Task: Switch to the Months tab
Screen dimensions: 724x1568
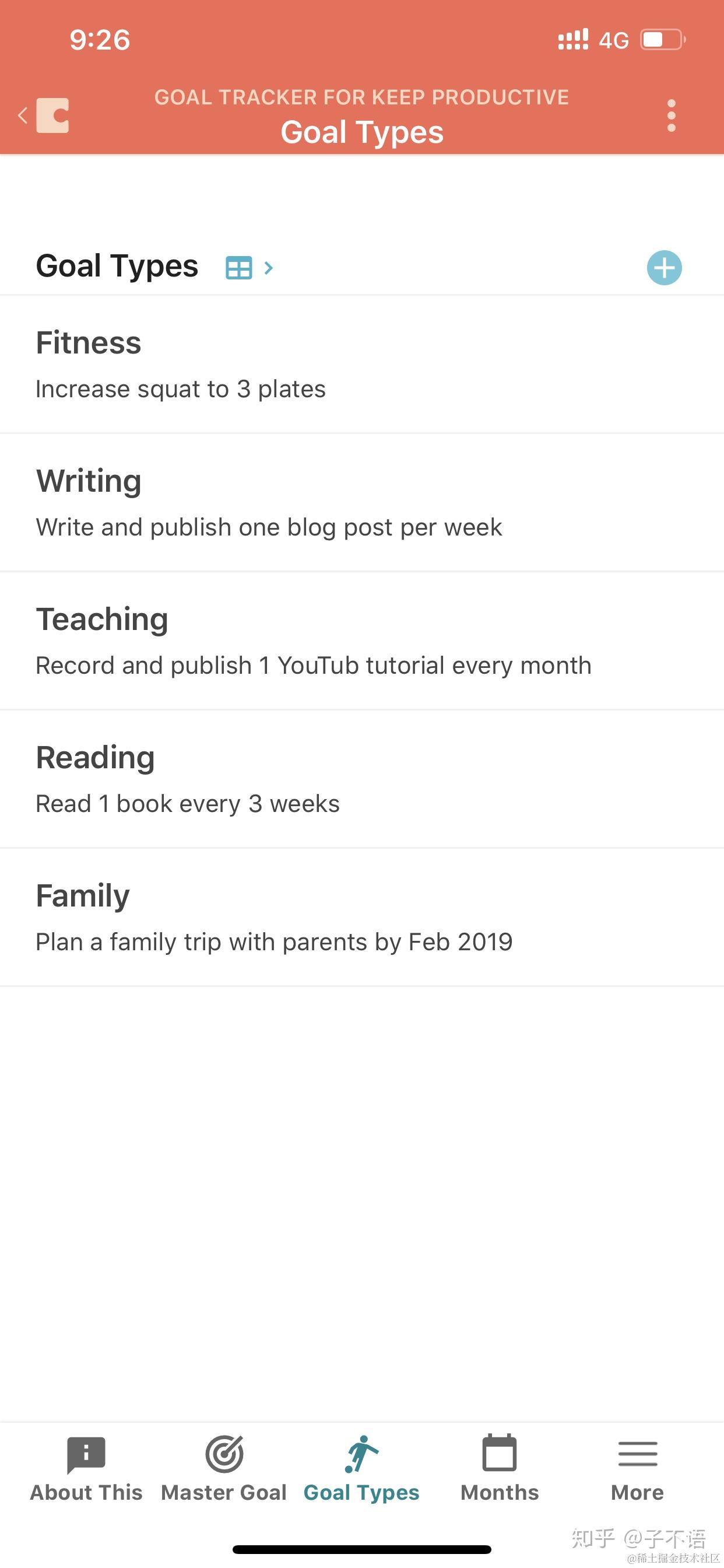Action: [500, 1468]
